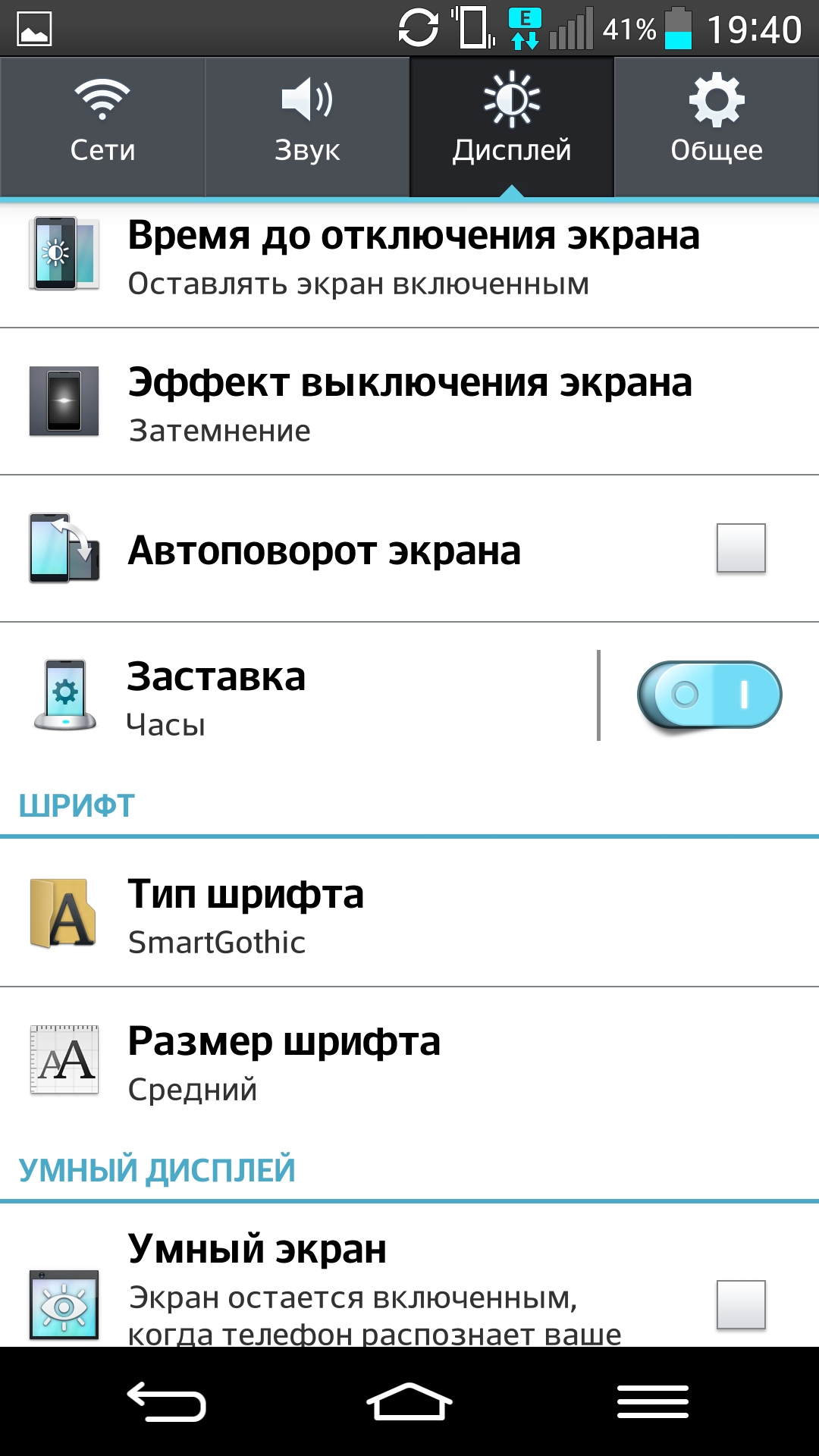Choose Тип шрифта SmartGothic row
The height and width of the screenshot is (1456, 819).
pyautogui.click(x=409, y=913)
